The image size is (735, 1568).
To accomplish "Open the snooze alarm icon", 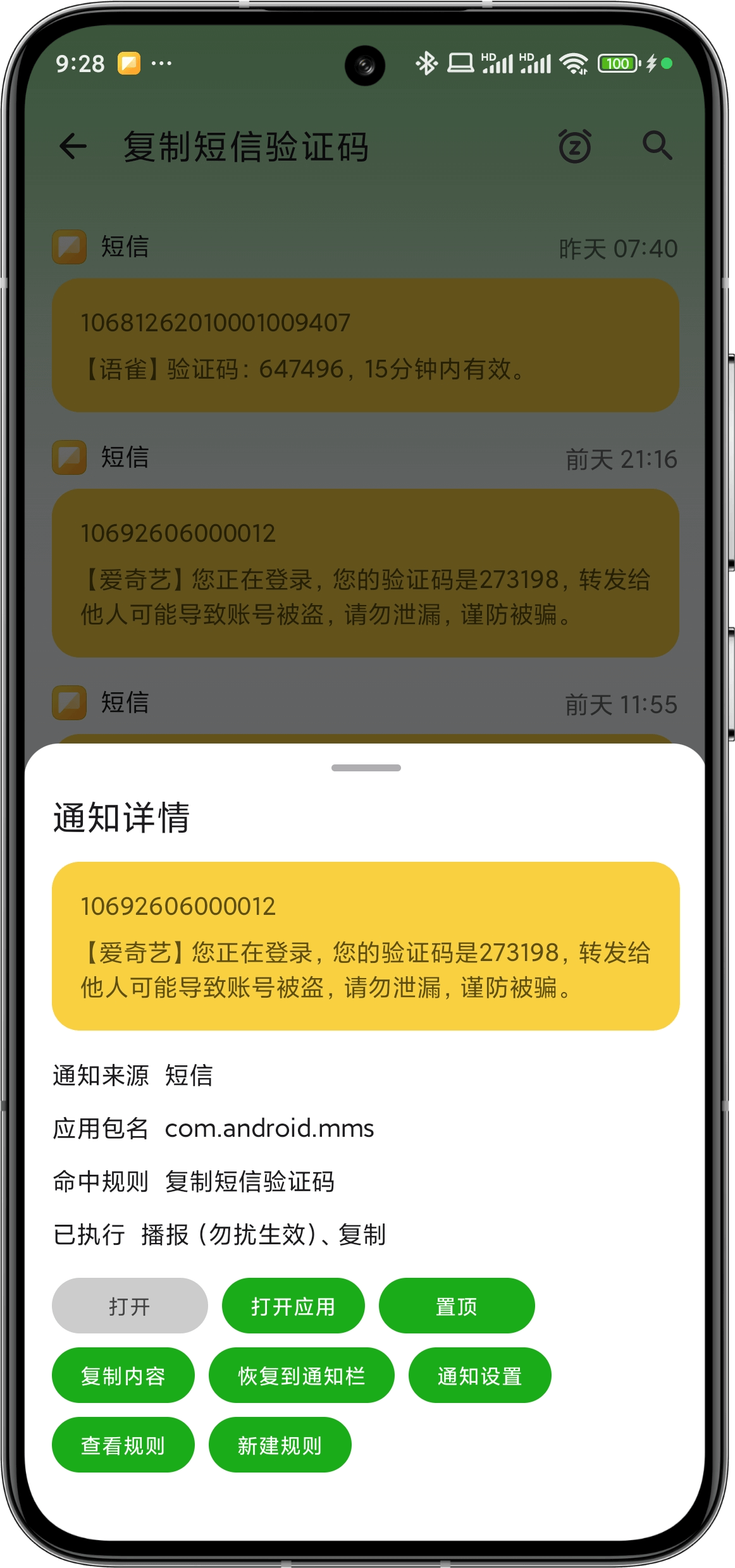I will coord(574,146).
